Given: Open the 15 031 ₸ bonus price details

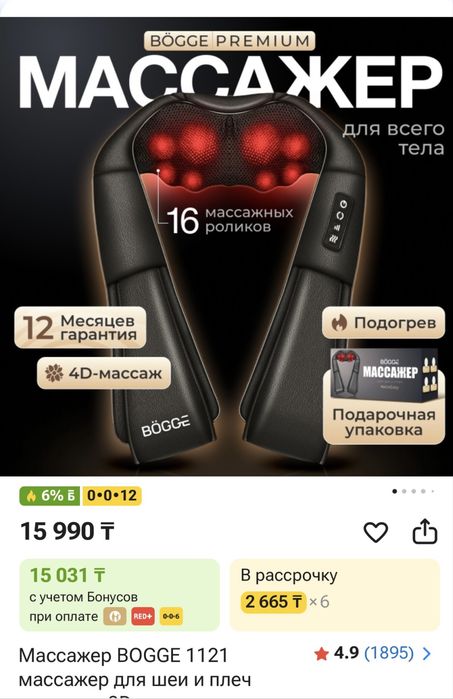Looking at the screenshot, I should coord(119,595).
